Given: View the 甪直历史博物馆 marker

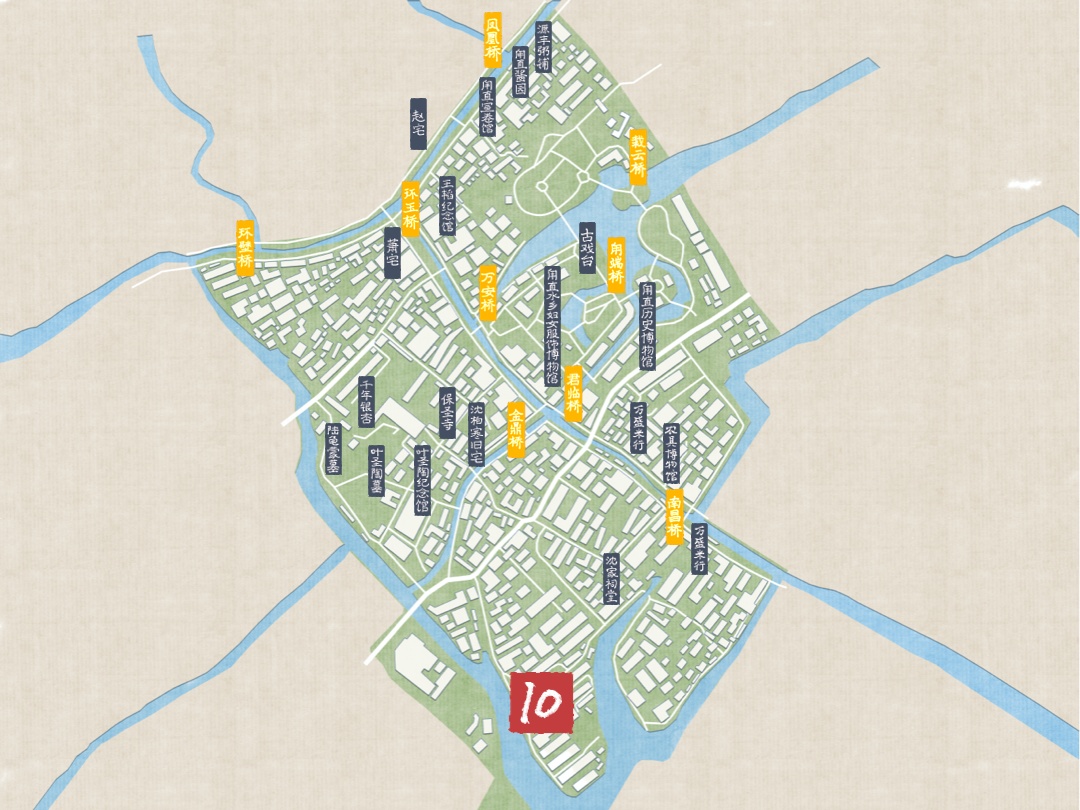Looking at the screenshot, I should pyautogui.click(x=647, y=326).
